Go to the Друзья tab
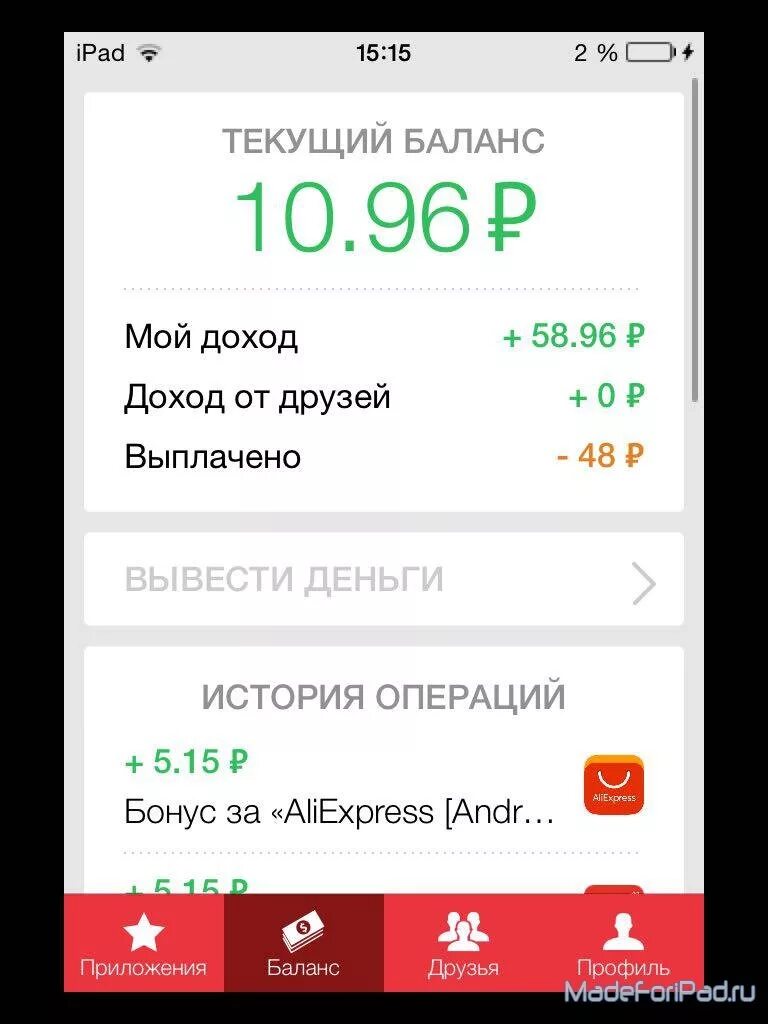The image size is (768, 1024). 463,943
